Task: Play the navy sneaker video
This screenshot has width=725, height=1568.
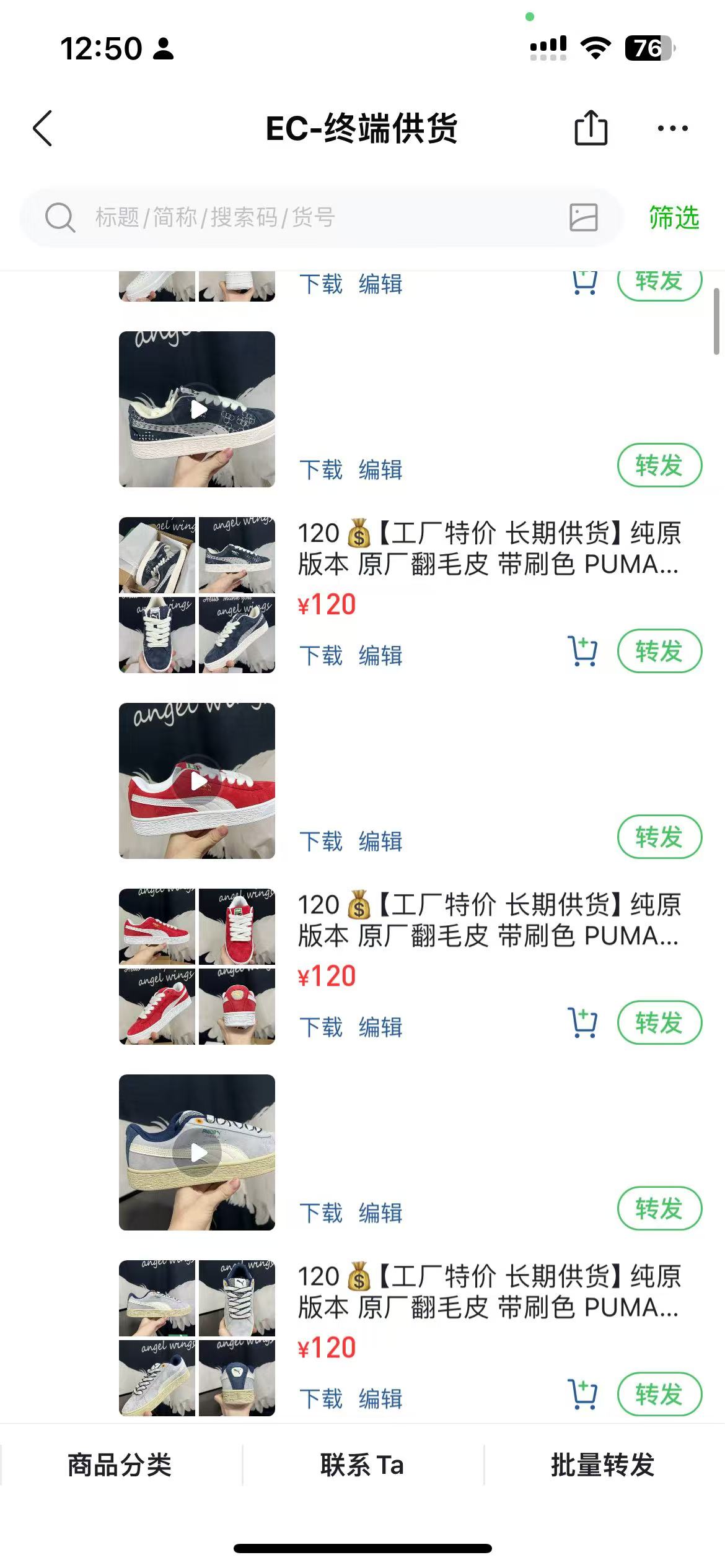Action: click(x=197, y=409)
